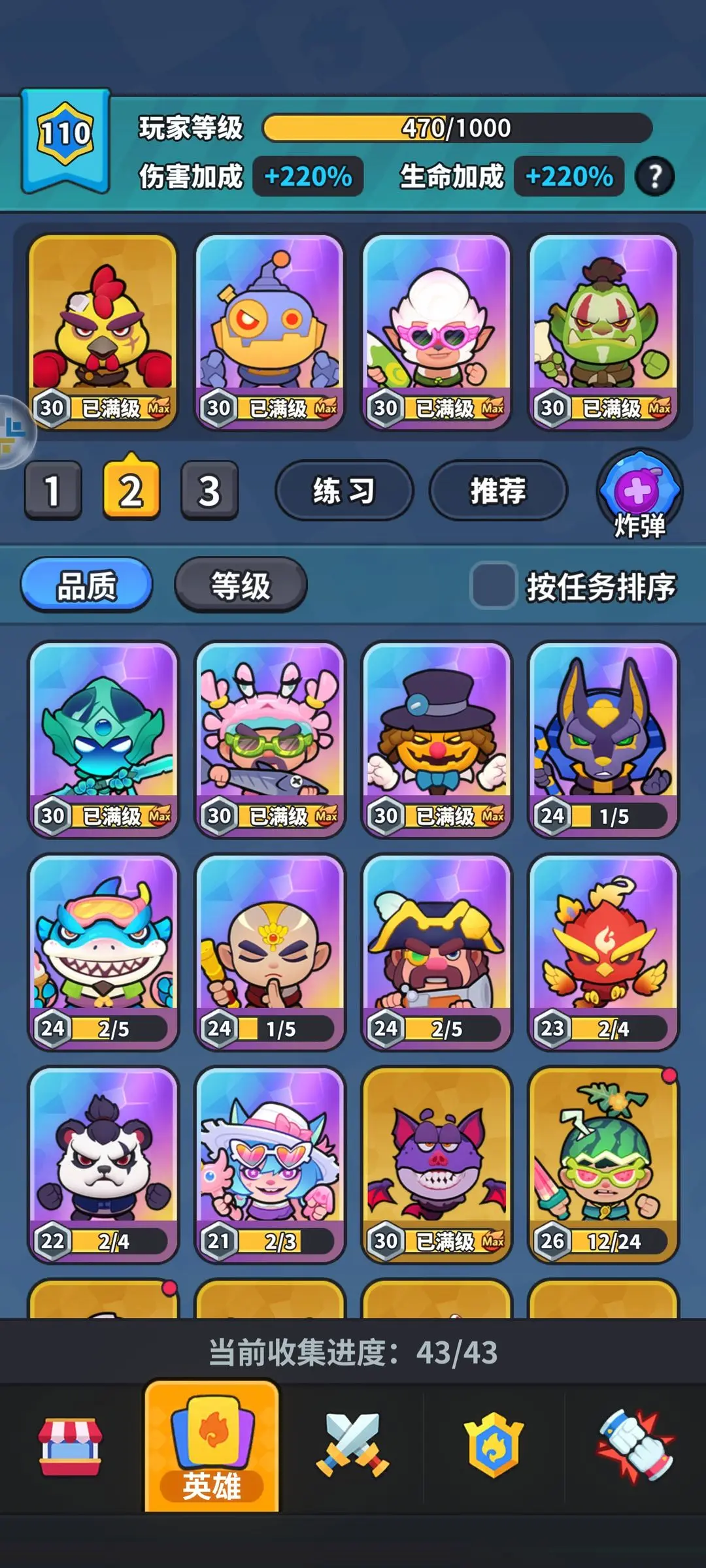Select deck slot 1
The image size is (706, 1568).
tap(54, 490)
